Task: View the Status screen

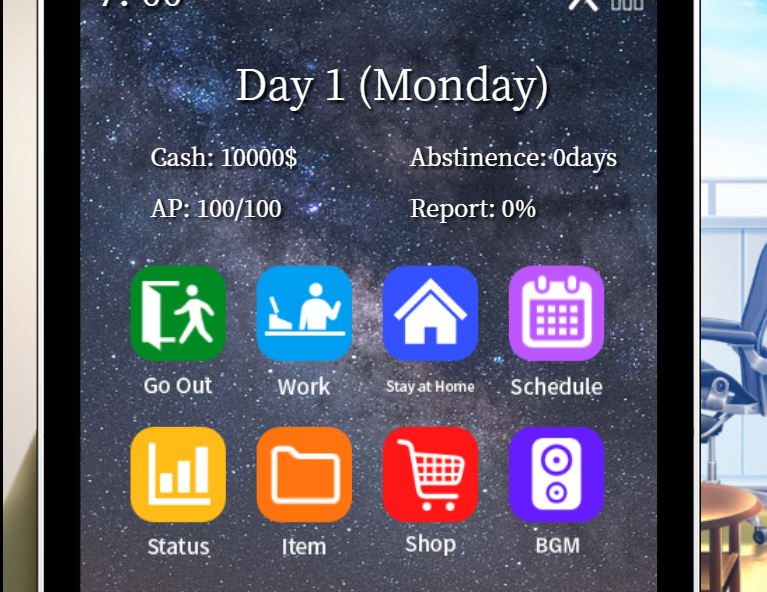Action: [x=178, y=474]
